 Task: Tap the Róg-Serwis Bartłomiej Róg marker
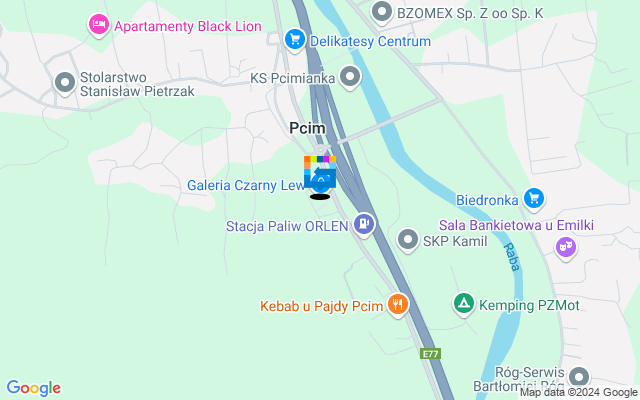pos(579,378)
